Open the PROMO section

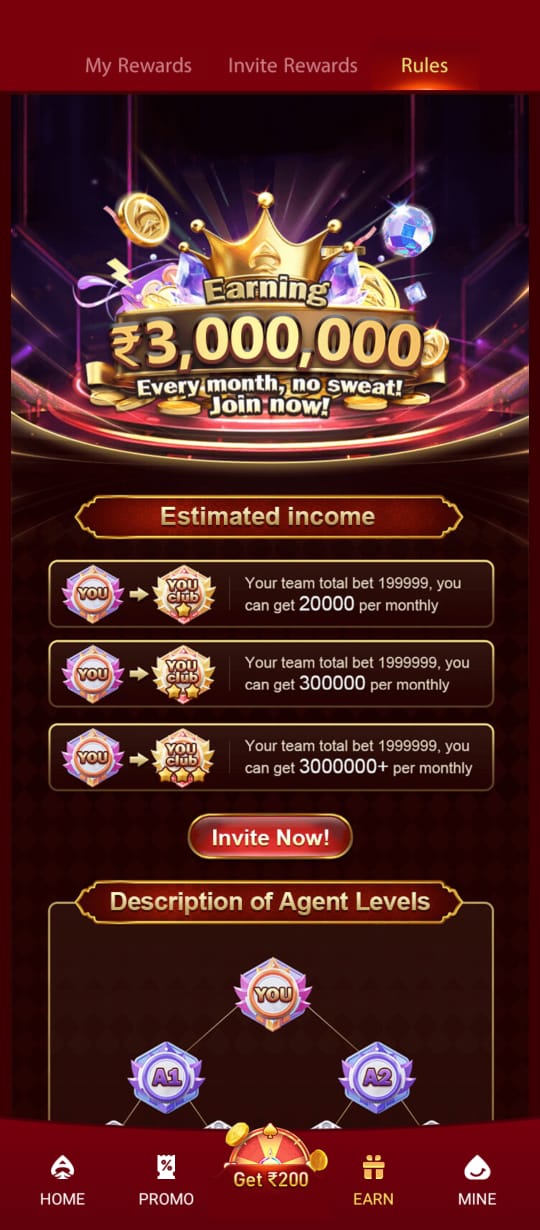166,1180
